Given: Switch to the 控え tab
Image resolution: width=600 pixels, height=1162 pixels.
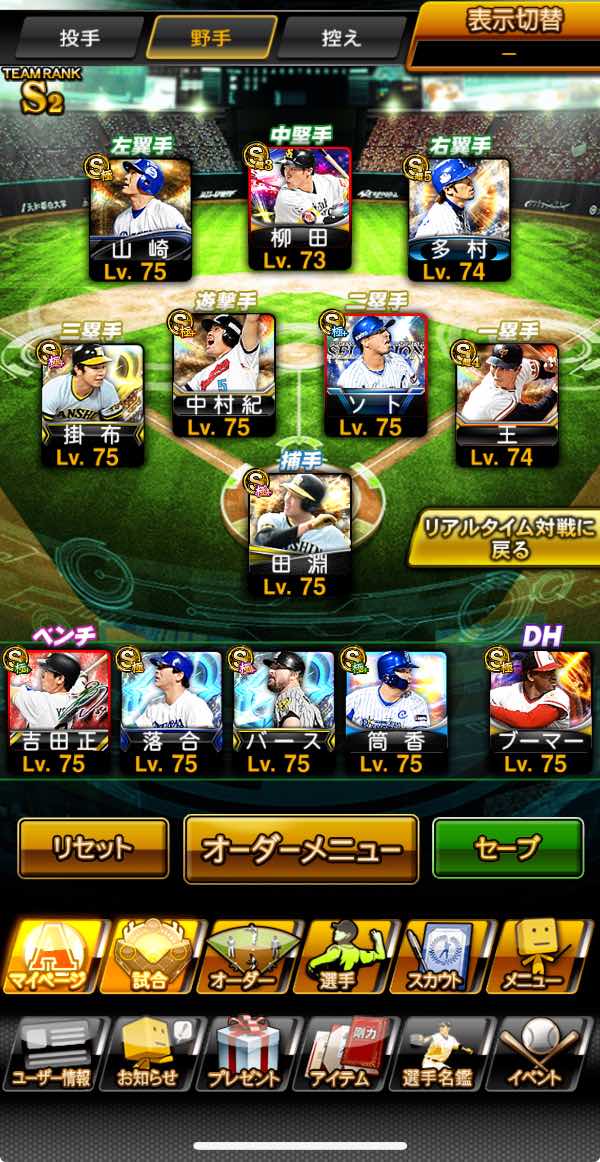Looking at the screenshot, I should click(x=340, y=38).
